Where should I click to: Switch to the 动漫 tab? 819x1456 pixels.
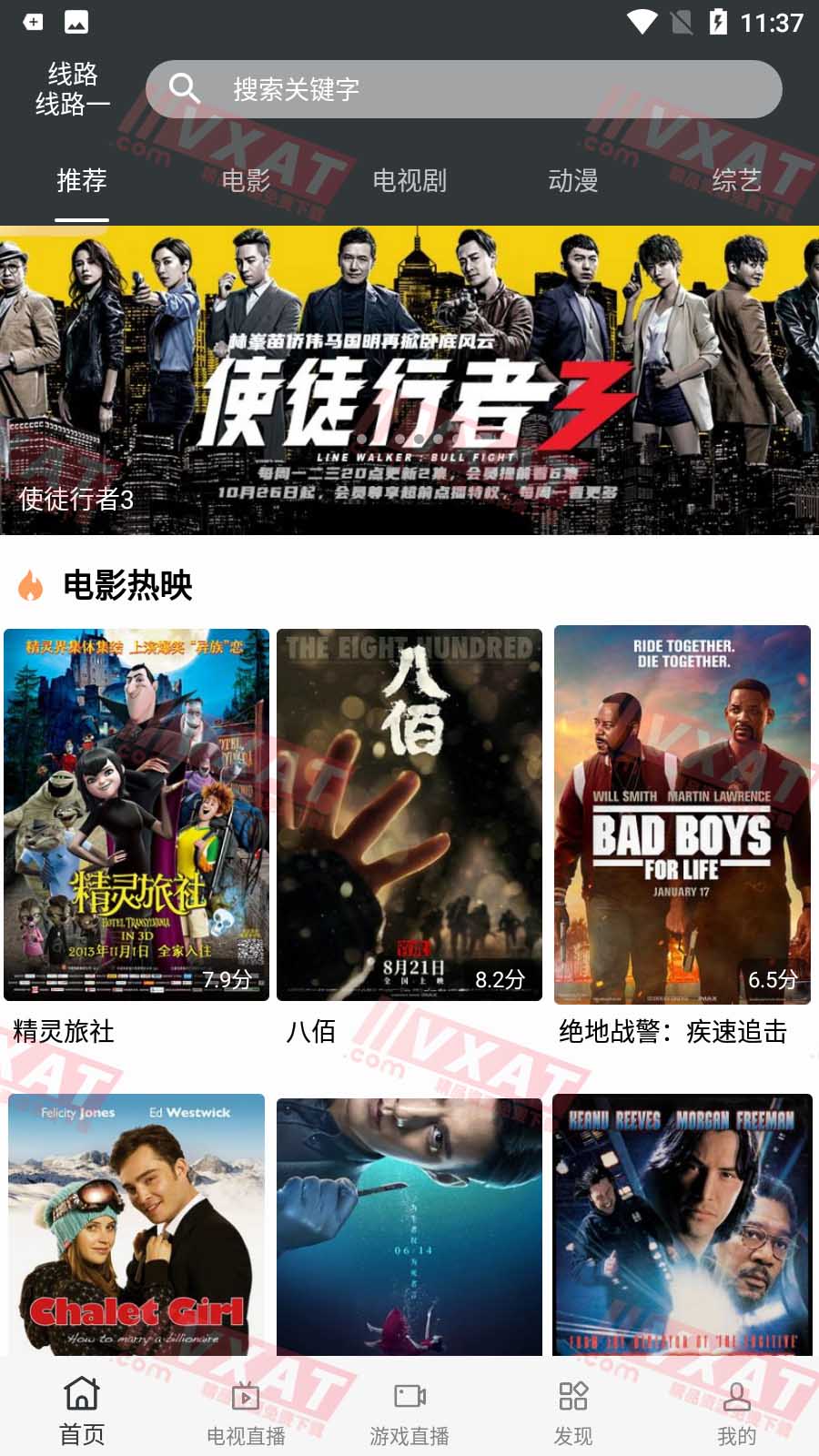pyautogui.click(x=573, y=180)
